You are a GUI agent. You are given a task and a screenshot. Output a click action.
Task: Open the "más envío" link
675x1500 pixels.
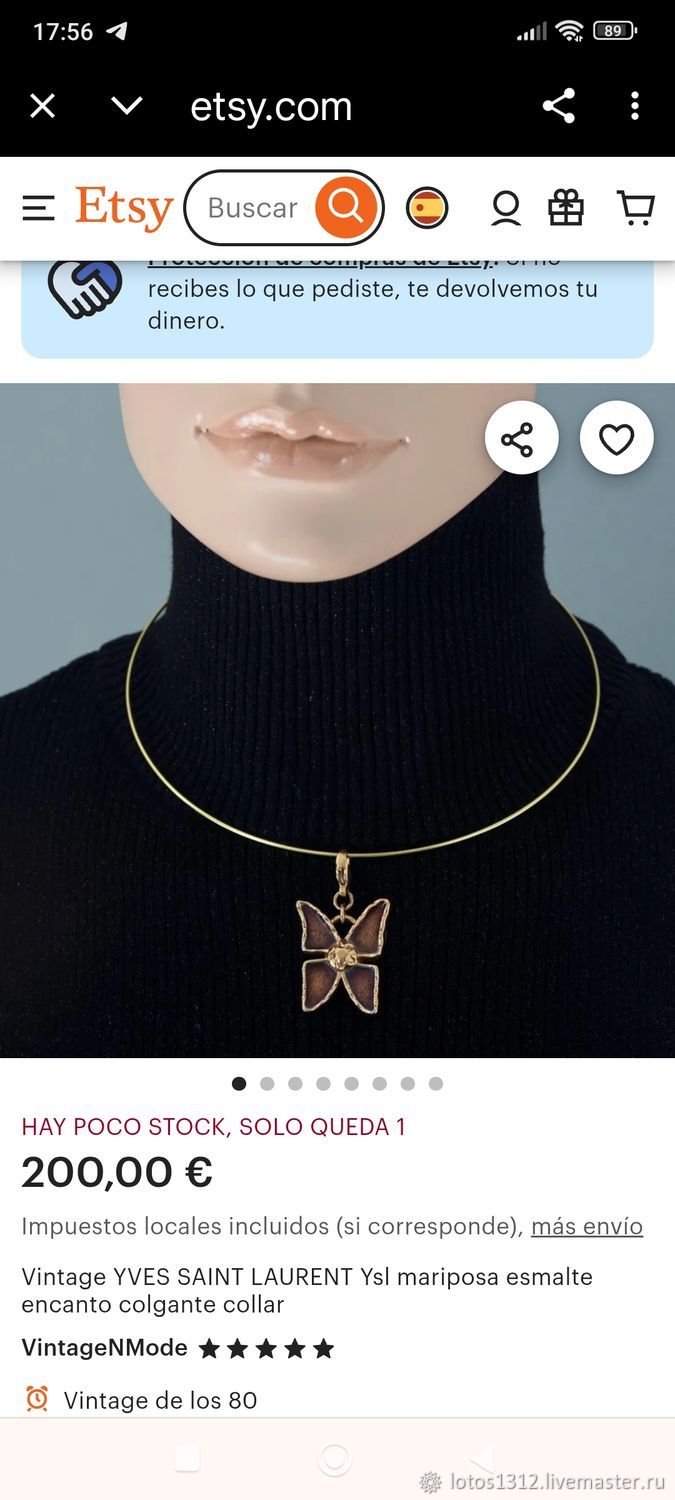point(587,1227)
